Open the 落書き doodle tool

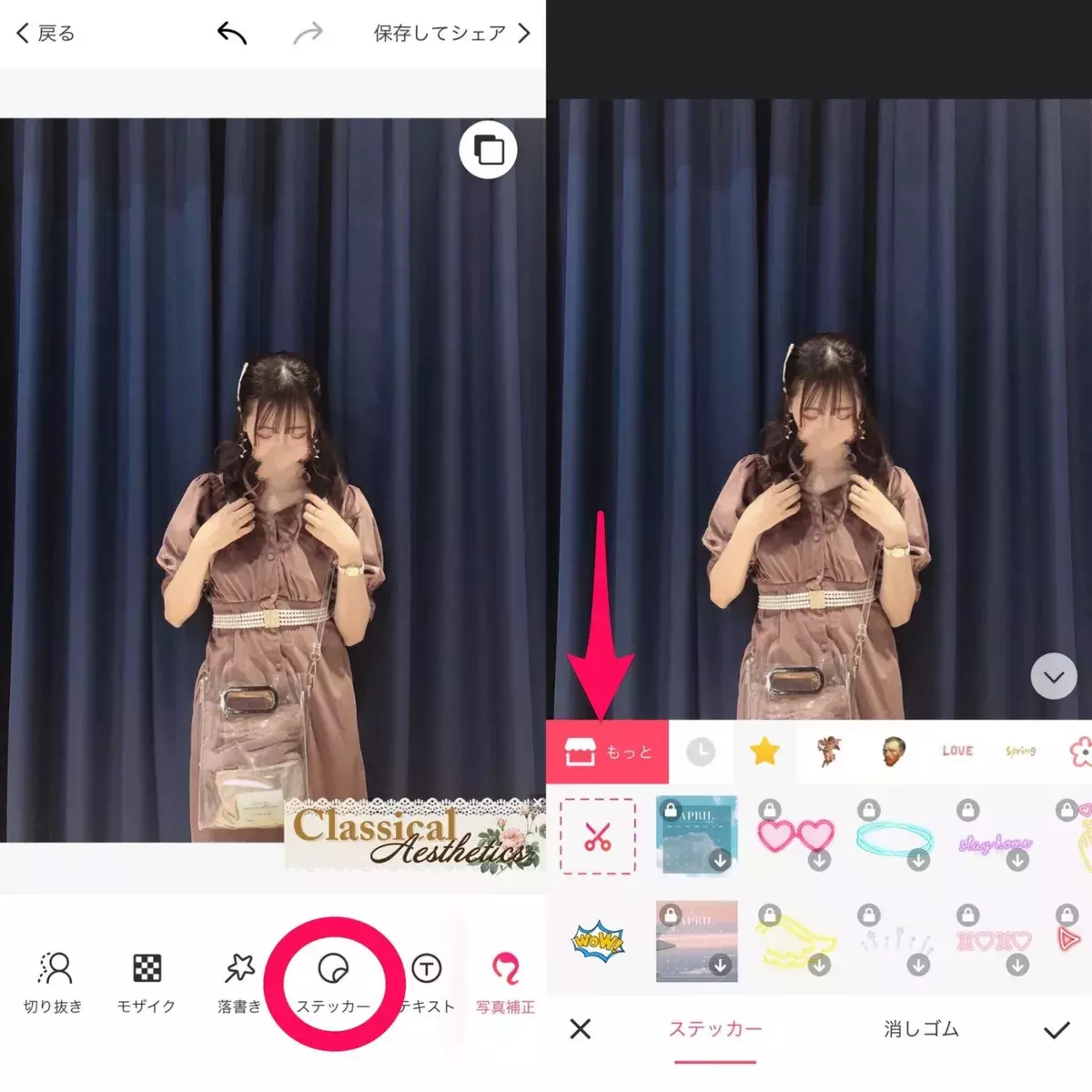point(239,982)
